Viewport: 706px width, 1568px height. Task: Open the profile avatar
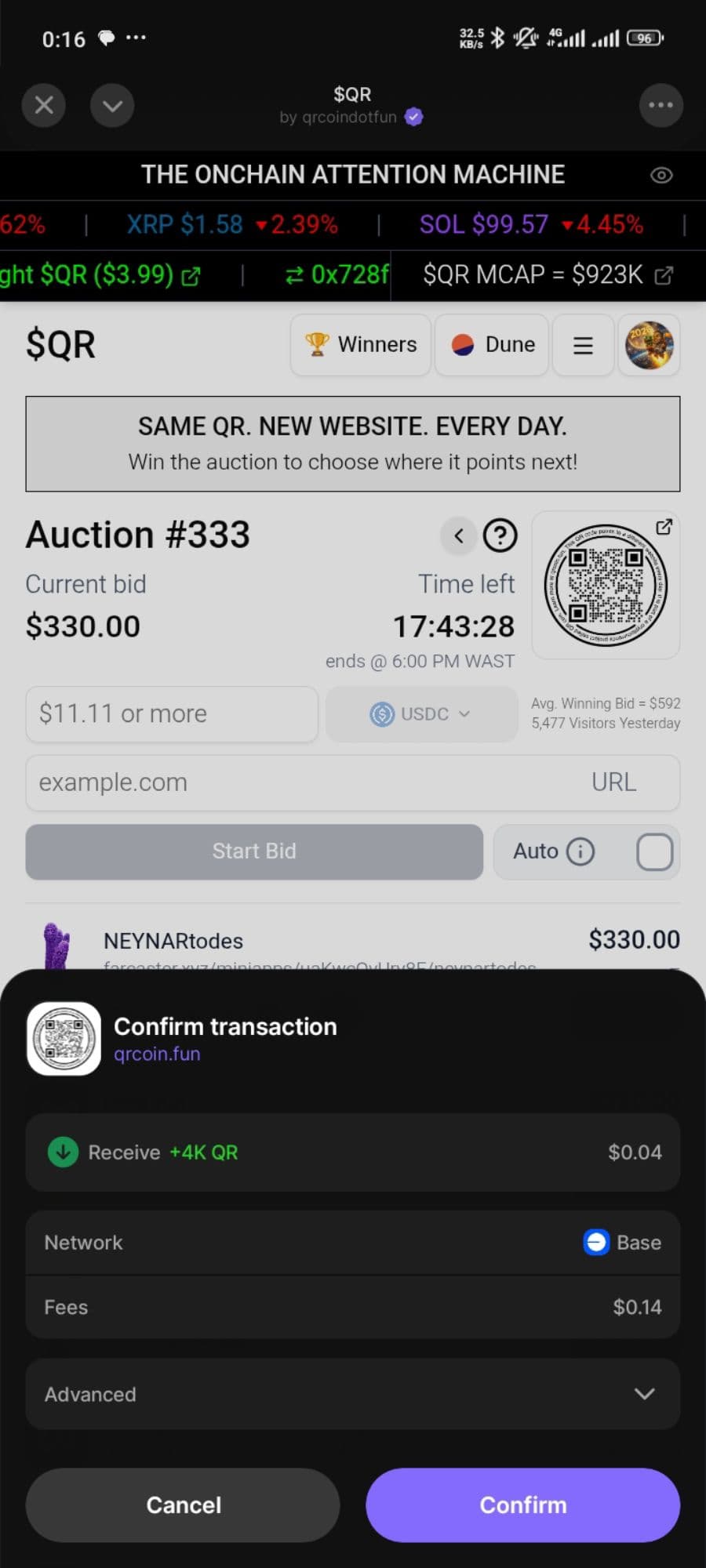[649, 345]
